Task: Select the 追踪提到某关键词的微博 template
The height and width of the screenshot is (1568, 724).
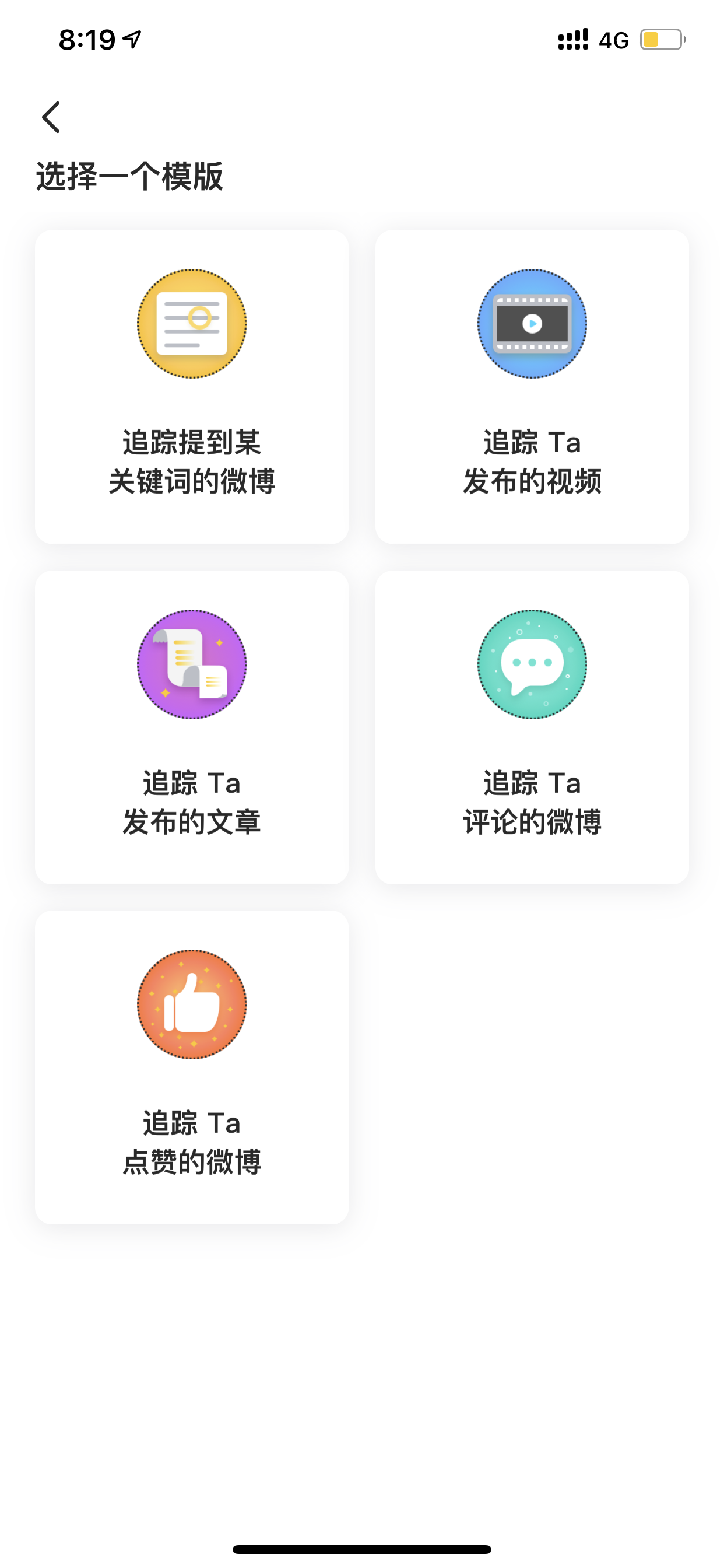Action: [192, 387]
